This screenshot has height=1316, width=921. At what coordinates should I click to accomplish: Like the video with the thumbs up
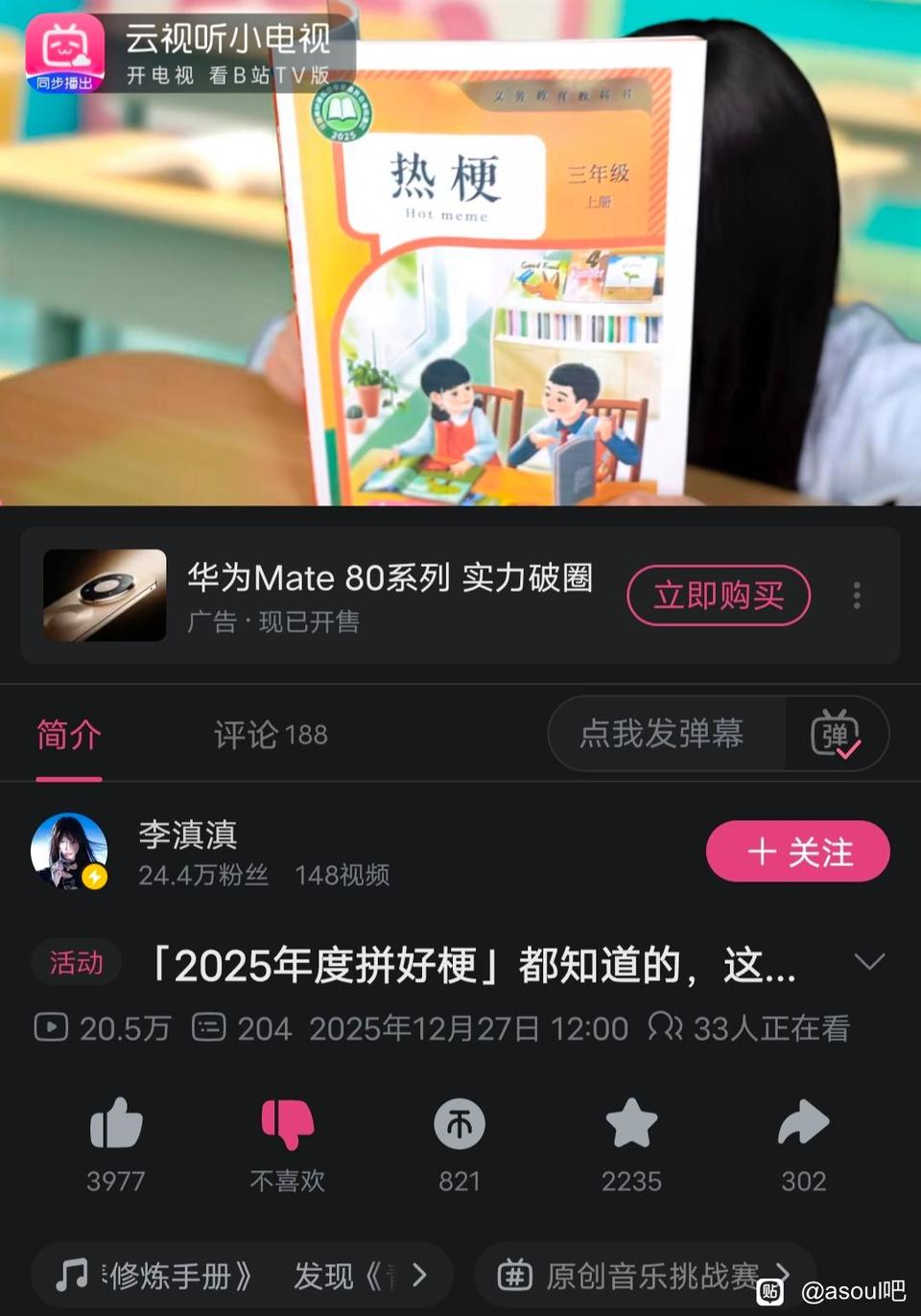coord(116,1124)
